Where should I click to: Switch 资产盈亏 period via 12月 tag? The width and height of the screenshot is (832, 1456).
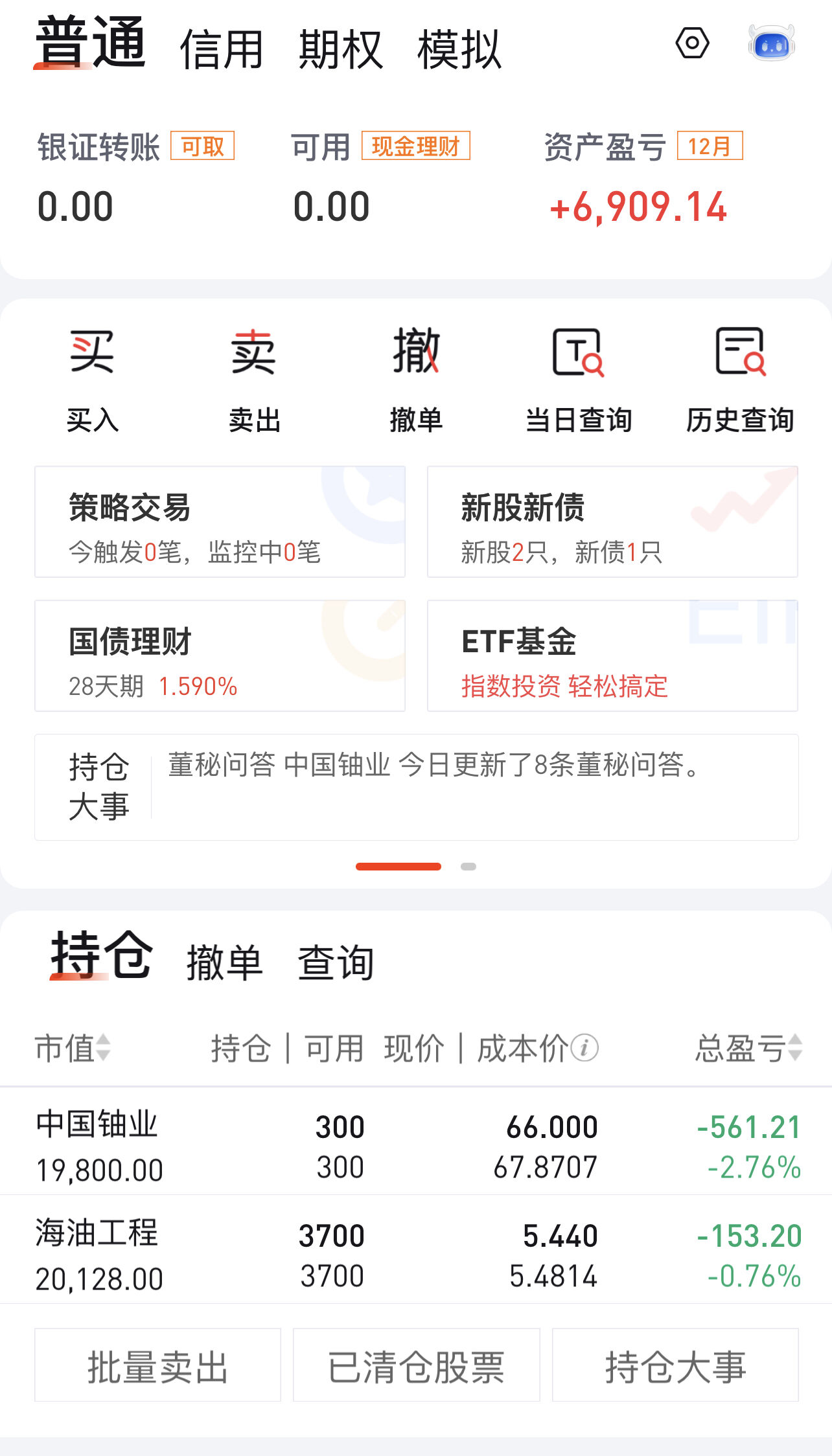710,147
